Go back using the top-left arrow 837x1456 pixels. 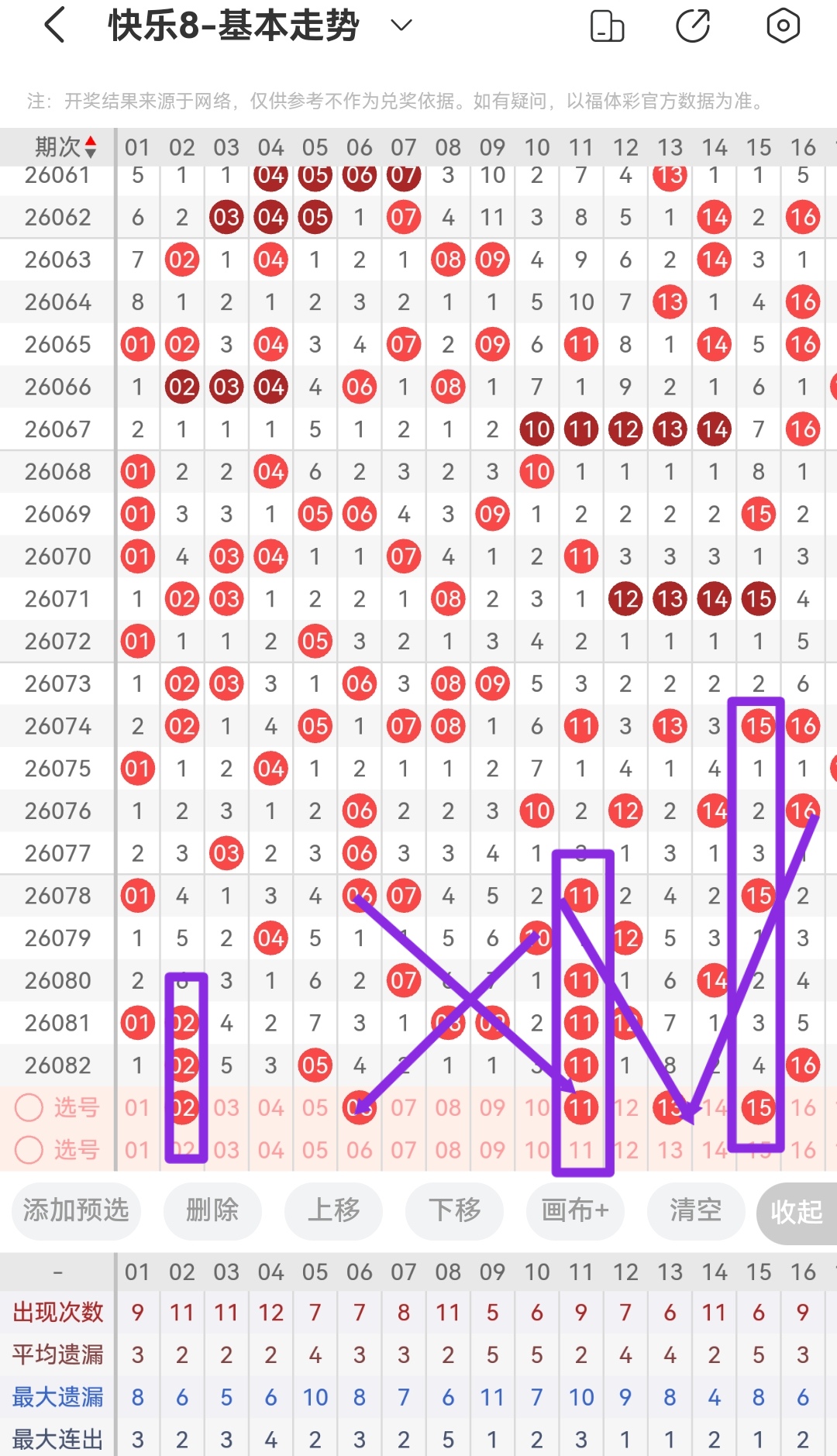54,26
